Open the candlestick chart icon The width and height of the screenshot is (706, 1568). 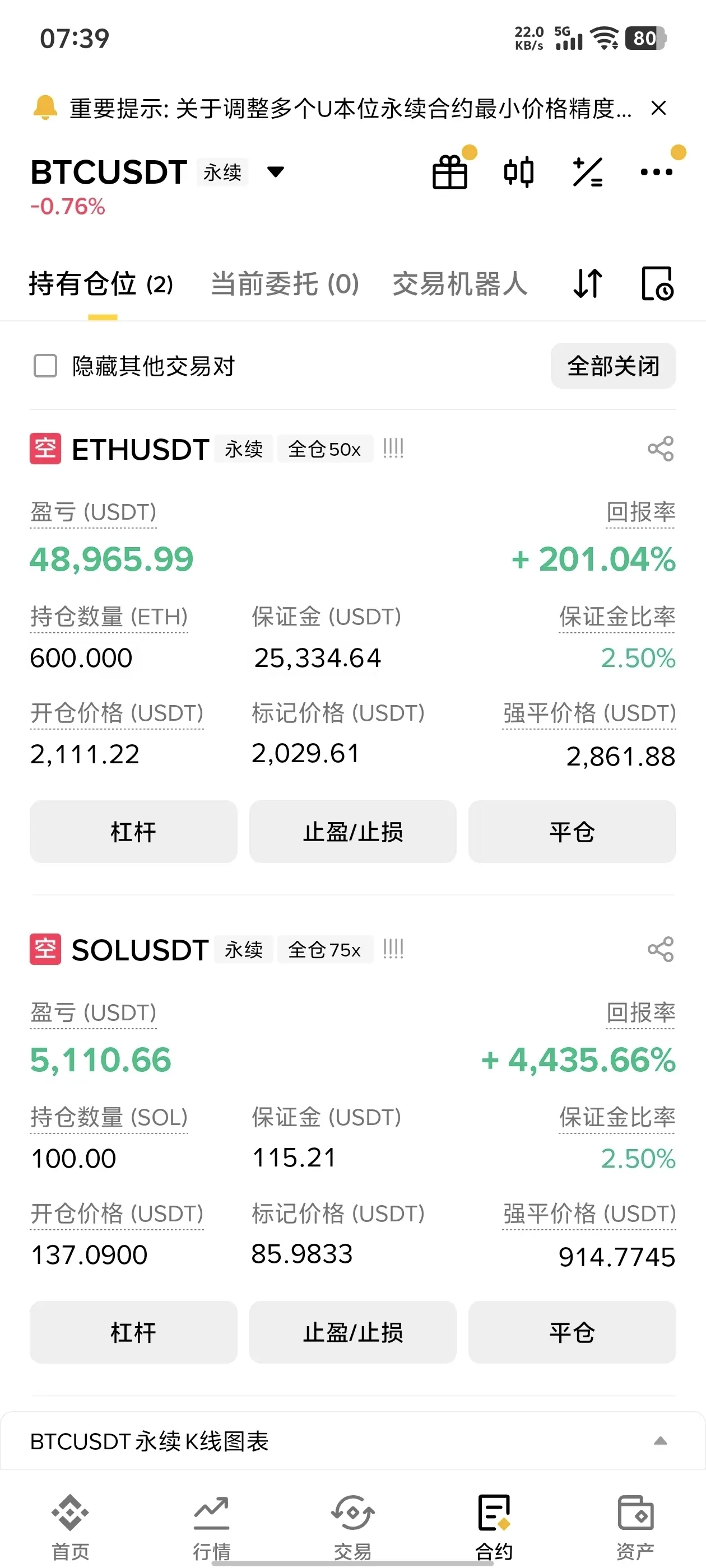pos(519,173)
